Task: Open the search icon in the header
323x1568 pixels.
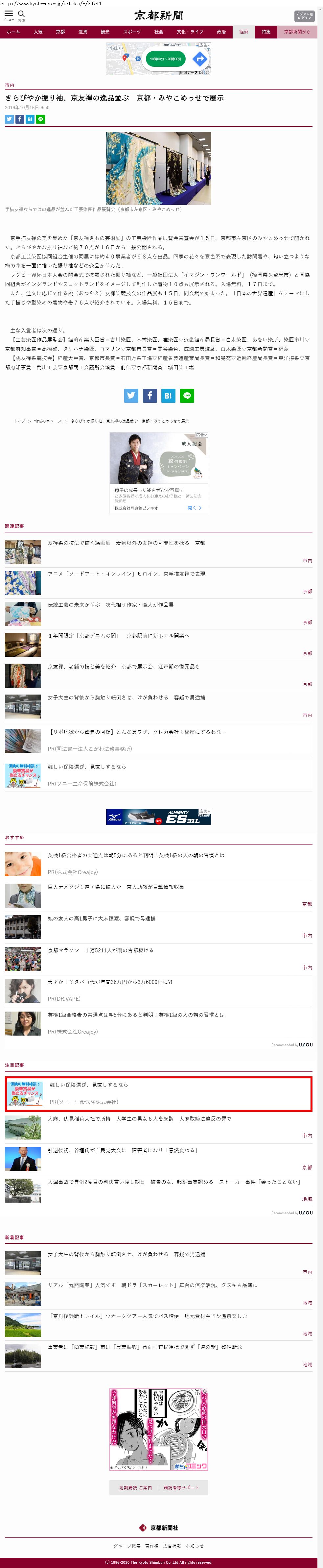Action: point(21,14)
